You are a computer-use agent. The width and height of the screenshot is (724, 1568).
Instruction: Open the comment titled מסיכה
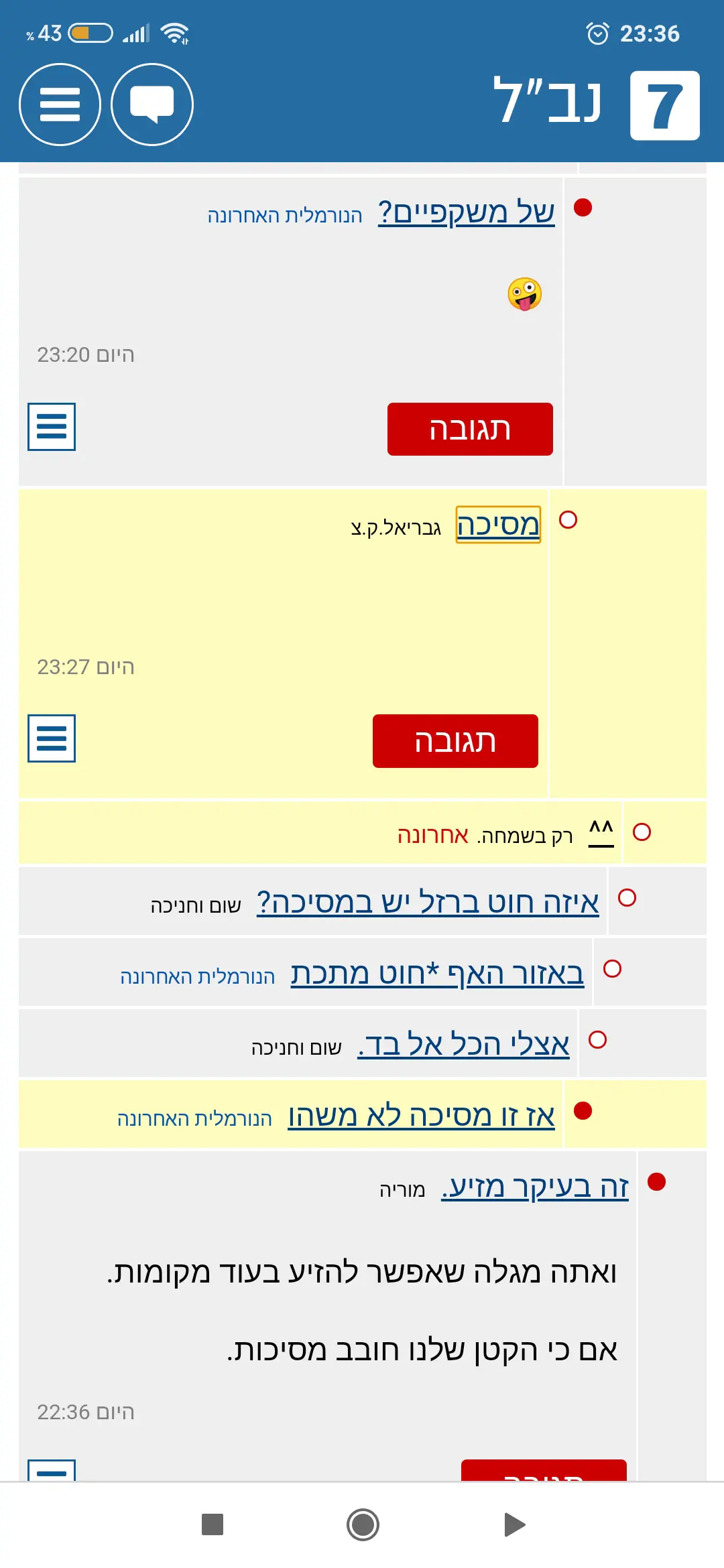498,525
